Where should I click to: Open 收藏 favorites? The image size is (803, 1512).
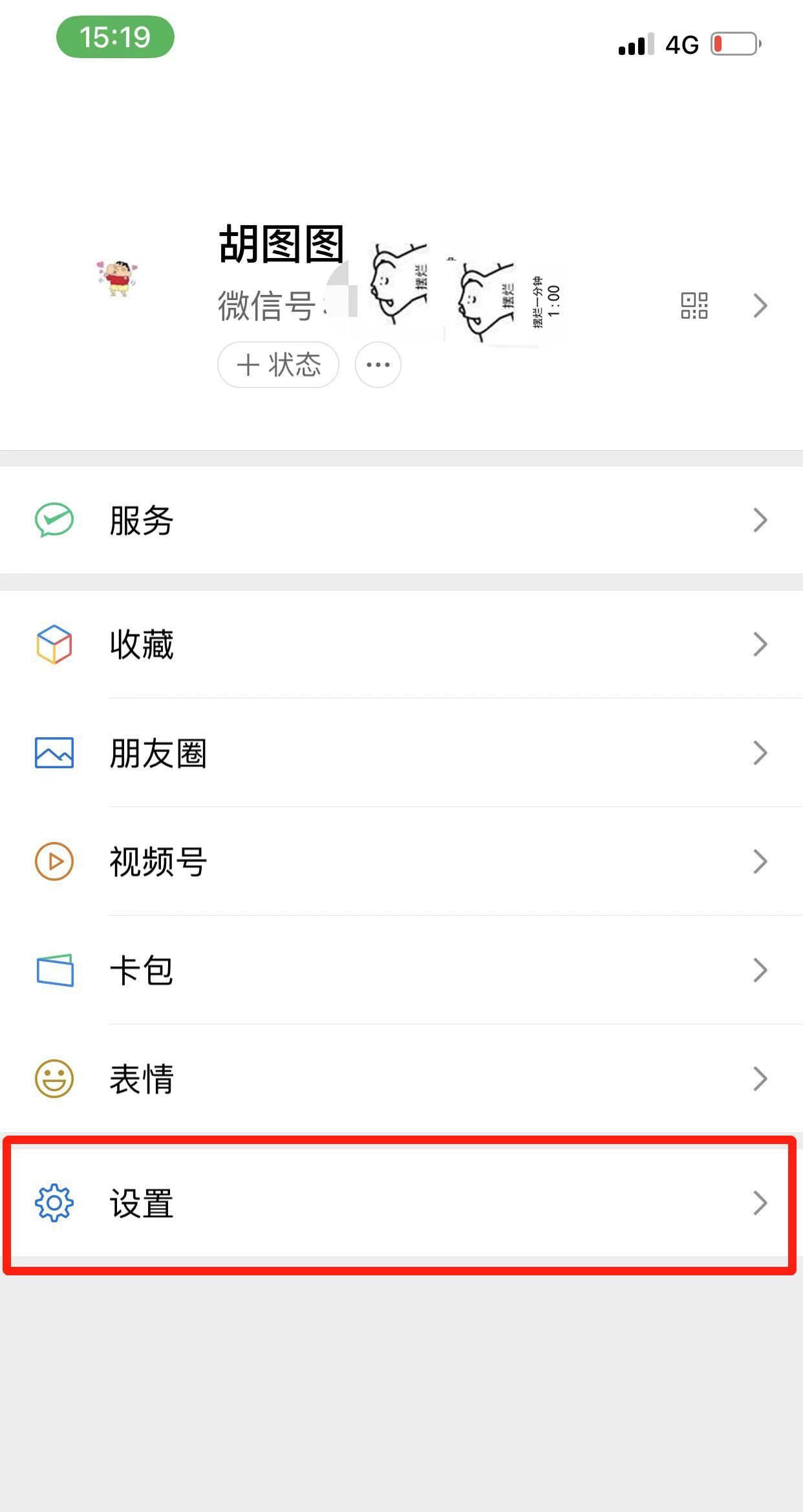click(401, 644)
